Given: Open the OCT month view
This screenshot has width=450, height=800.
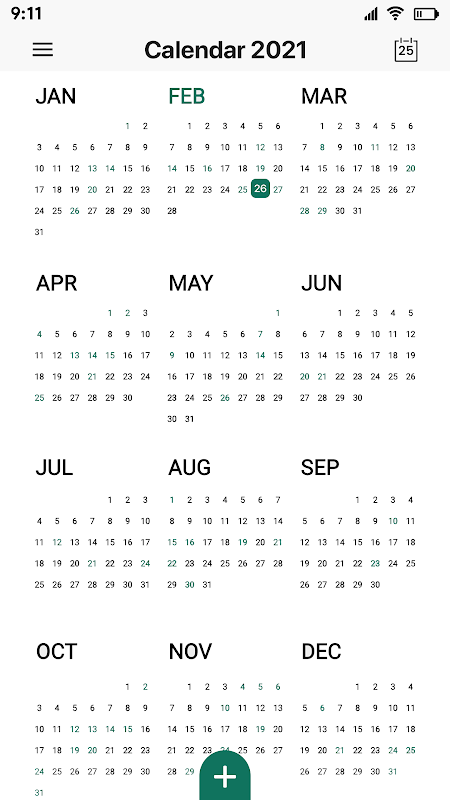Looking at the screenshot, I should coord(56,651).
